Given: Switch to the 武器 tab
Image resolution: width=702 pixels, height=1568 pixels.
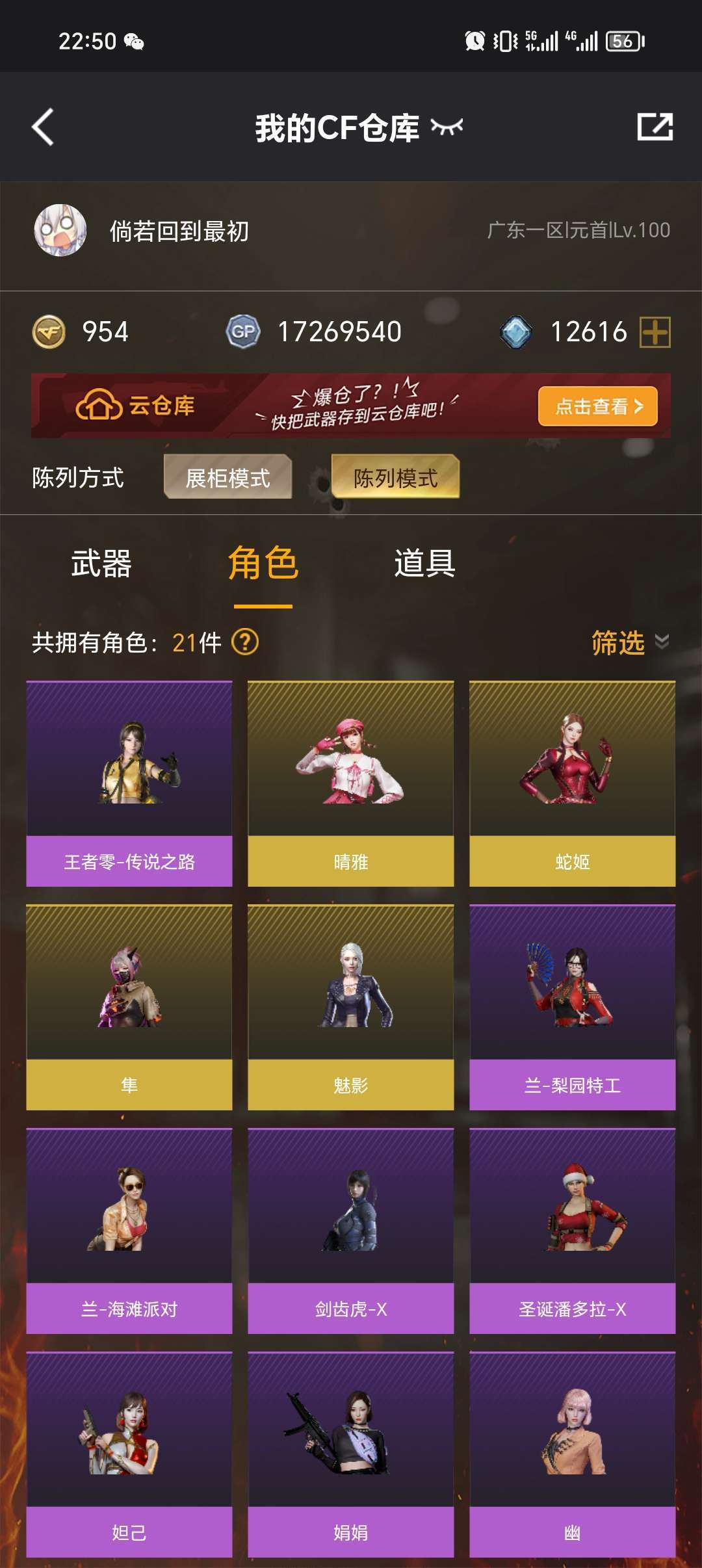Looking at the screenshot, I should pyautogui.click(x=101, y=563).
